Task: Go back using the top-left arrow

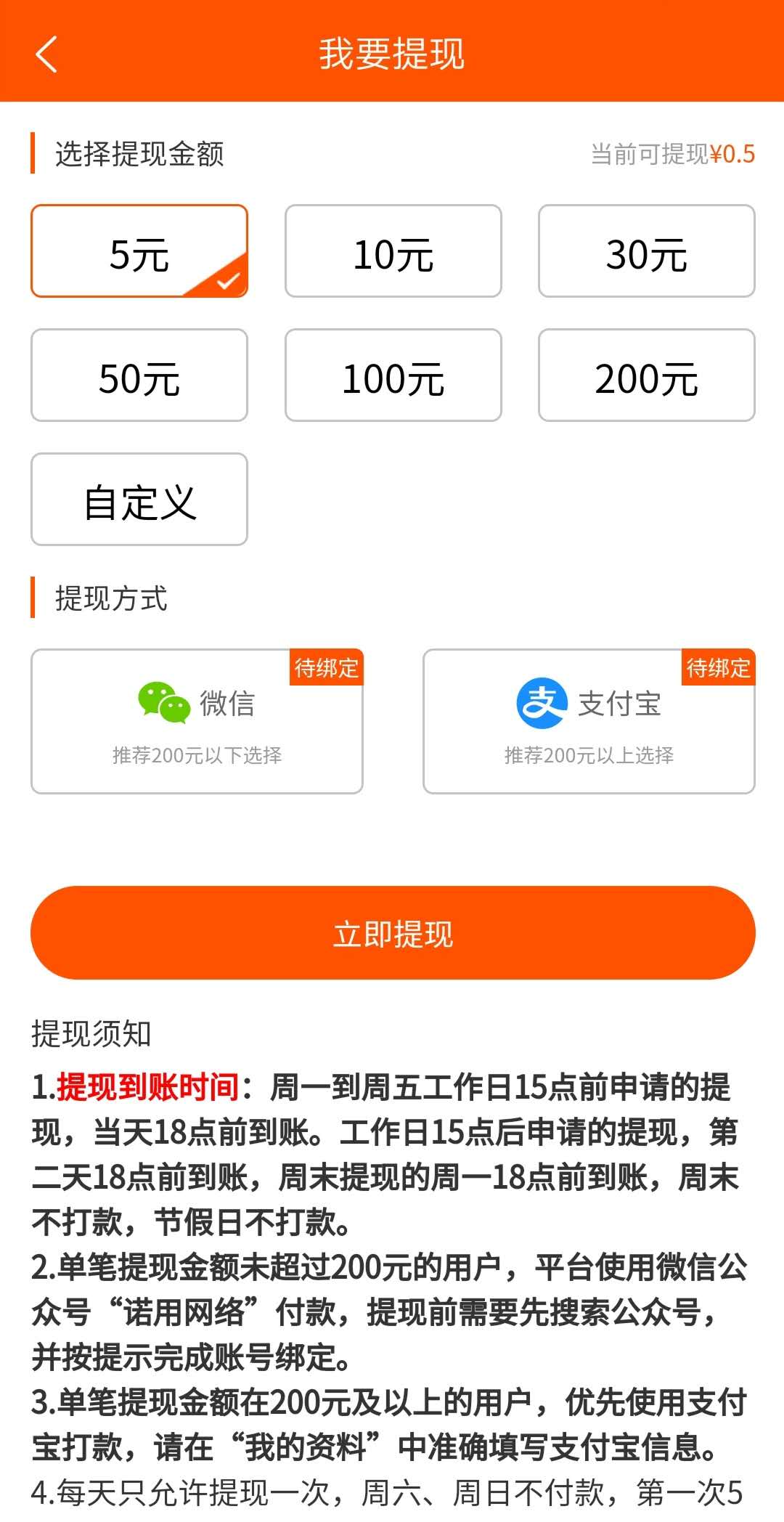Action: (46, 54)
